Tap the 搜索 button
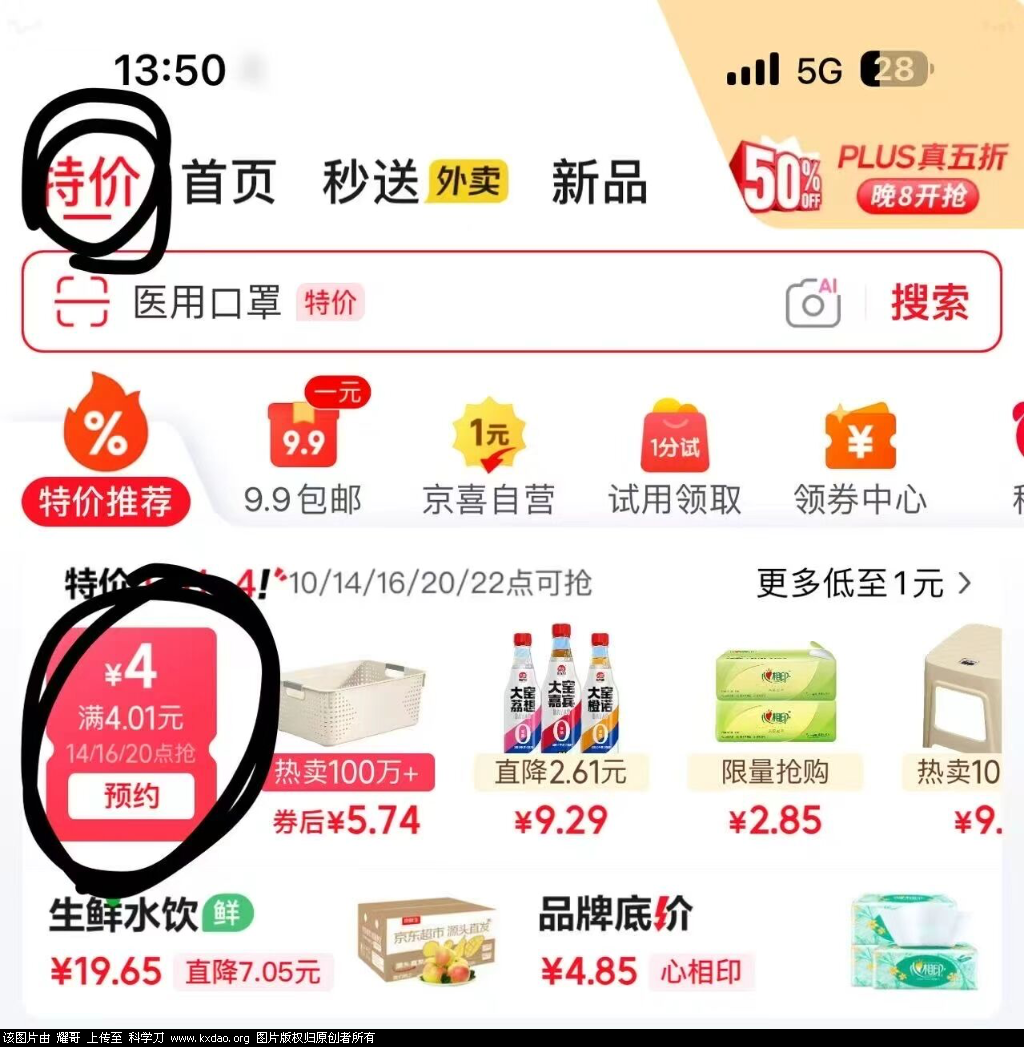The width and height of the screenshot is (1024, 1047). click(x=929, y=302)
